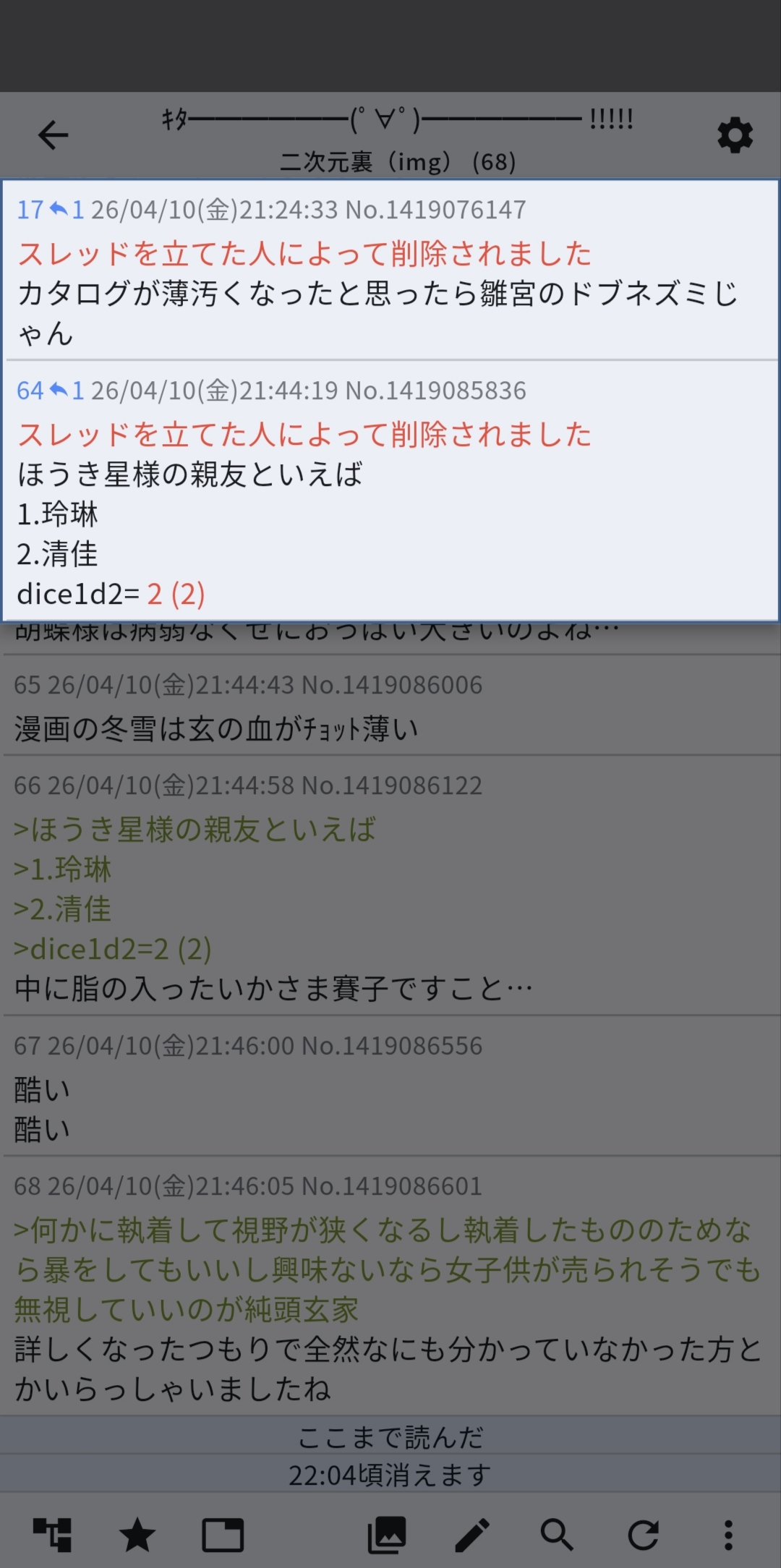Tap the star favorite icon
Viewport: 781px width, 1568px height.
pyautogui.click(x=137, y=1535)
